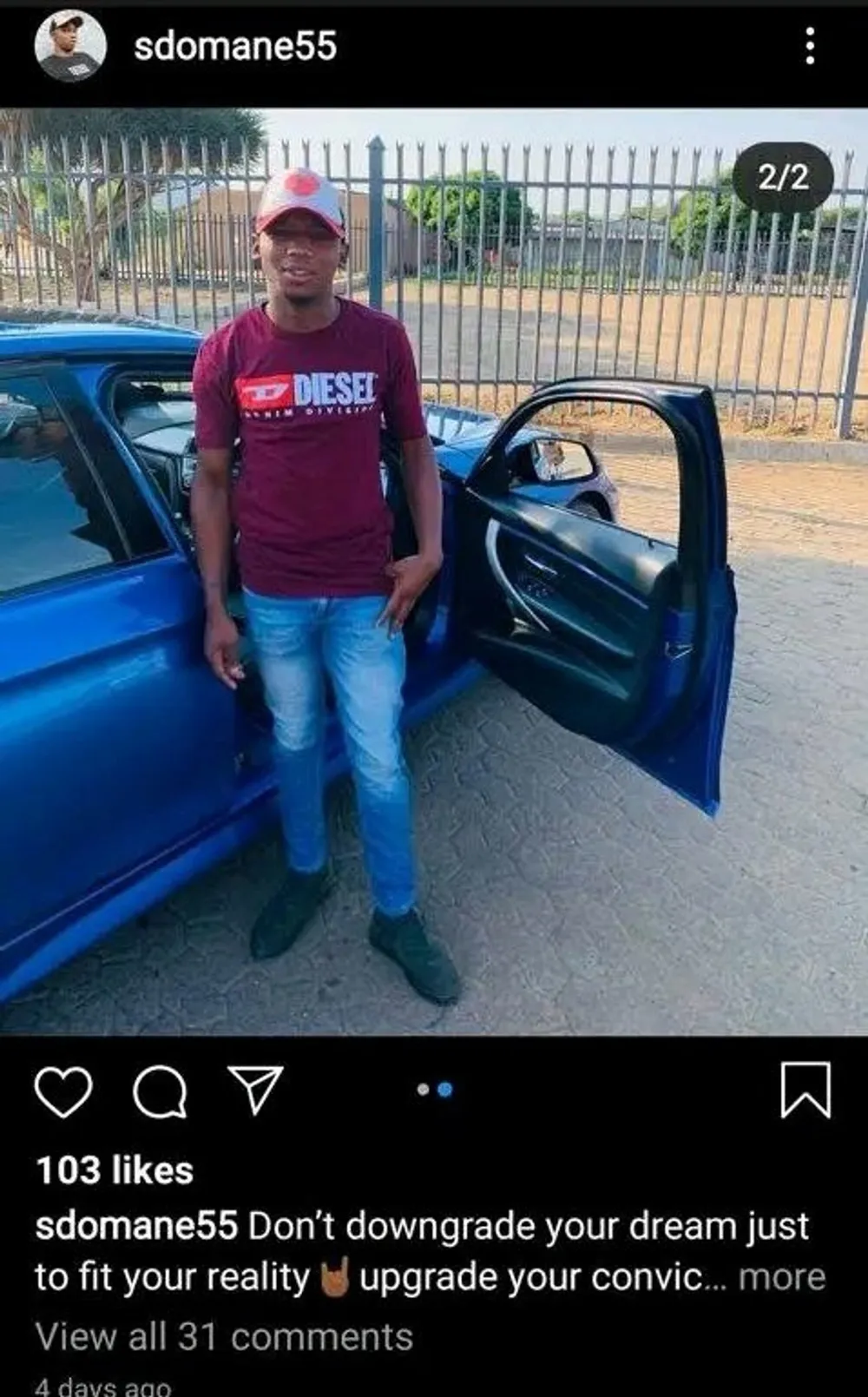Open the comment bubble icon
Screen dimensions: 868x1397
pyautogui.click(x=160, y=1091)
